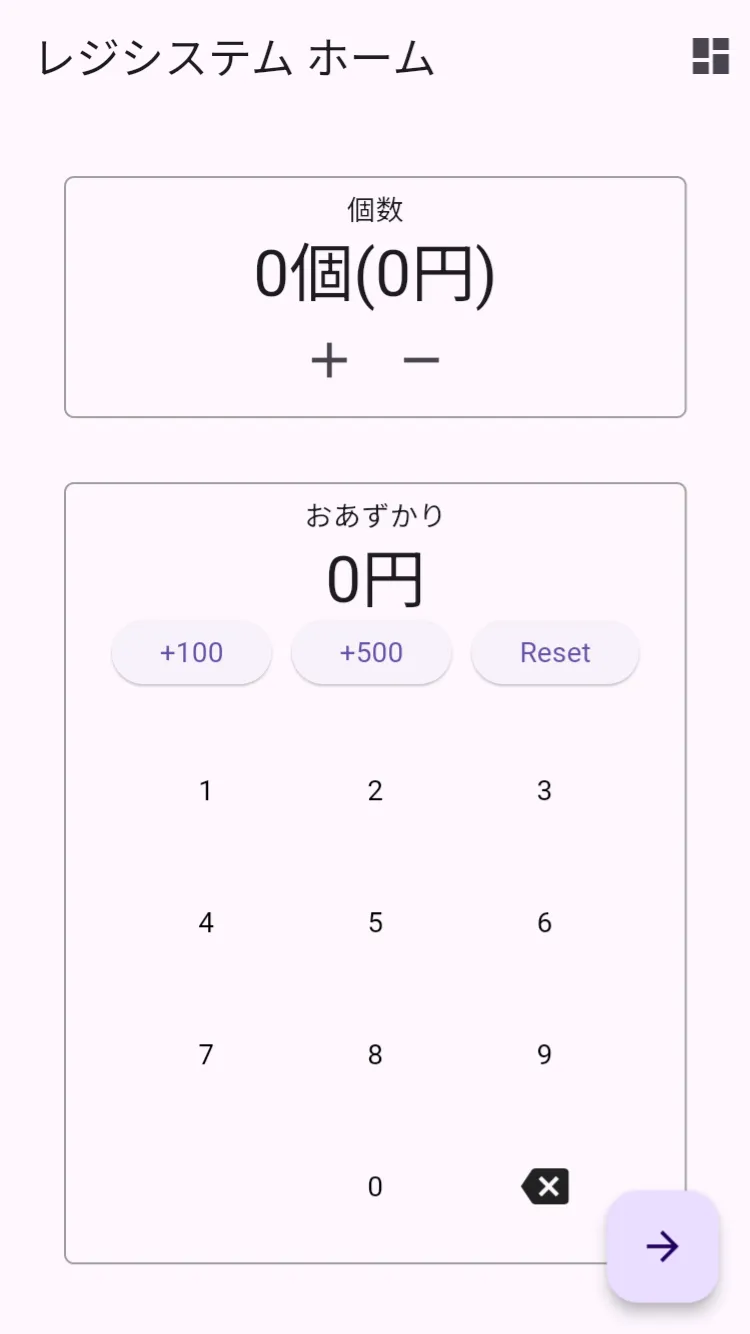Viewport: 750px width, 1334px height.
Task: Enter digit 6 on the keypad
Action: [544, 922]
